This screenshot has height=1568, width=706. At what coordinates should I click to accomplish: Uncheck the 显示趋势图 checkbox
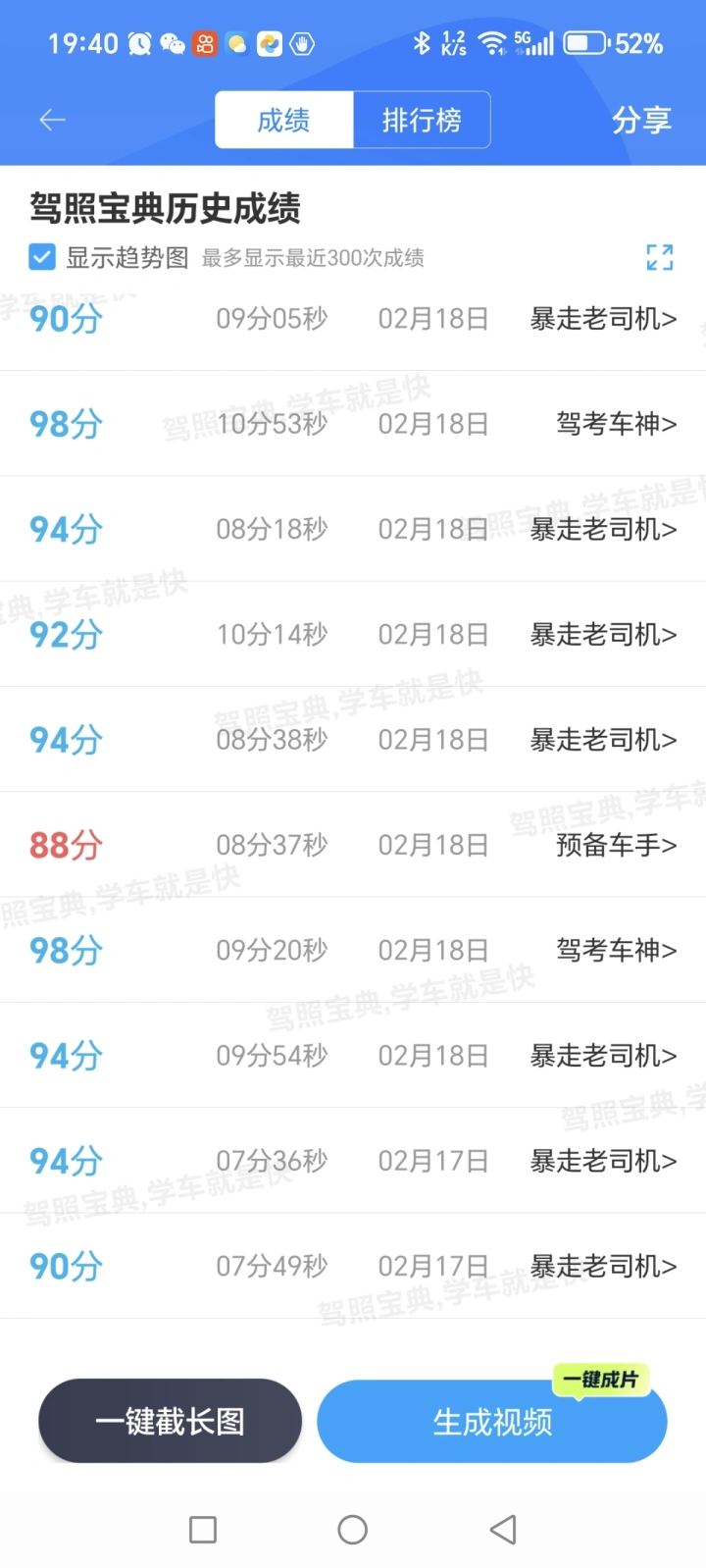pos(42,257)
